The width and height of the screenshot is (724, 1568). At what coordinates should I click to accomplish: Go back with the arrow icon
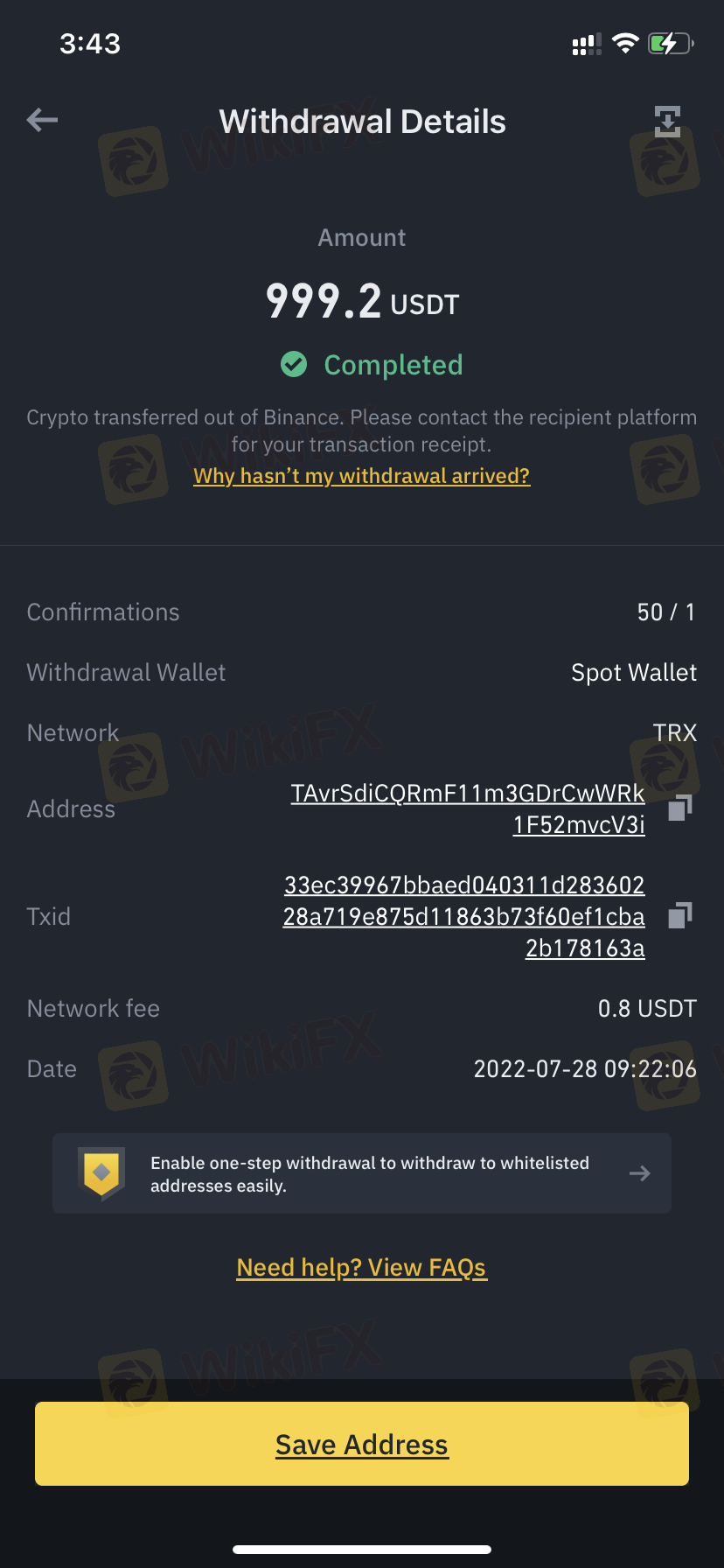coord(42,120)
